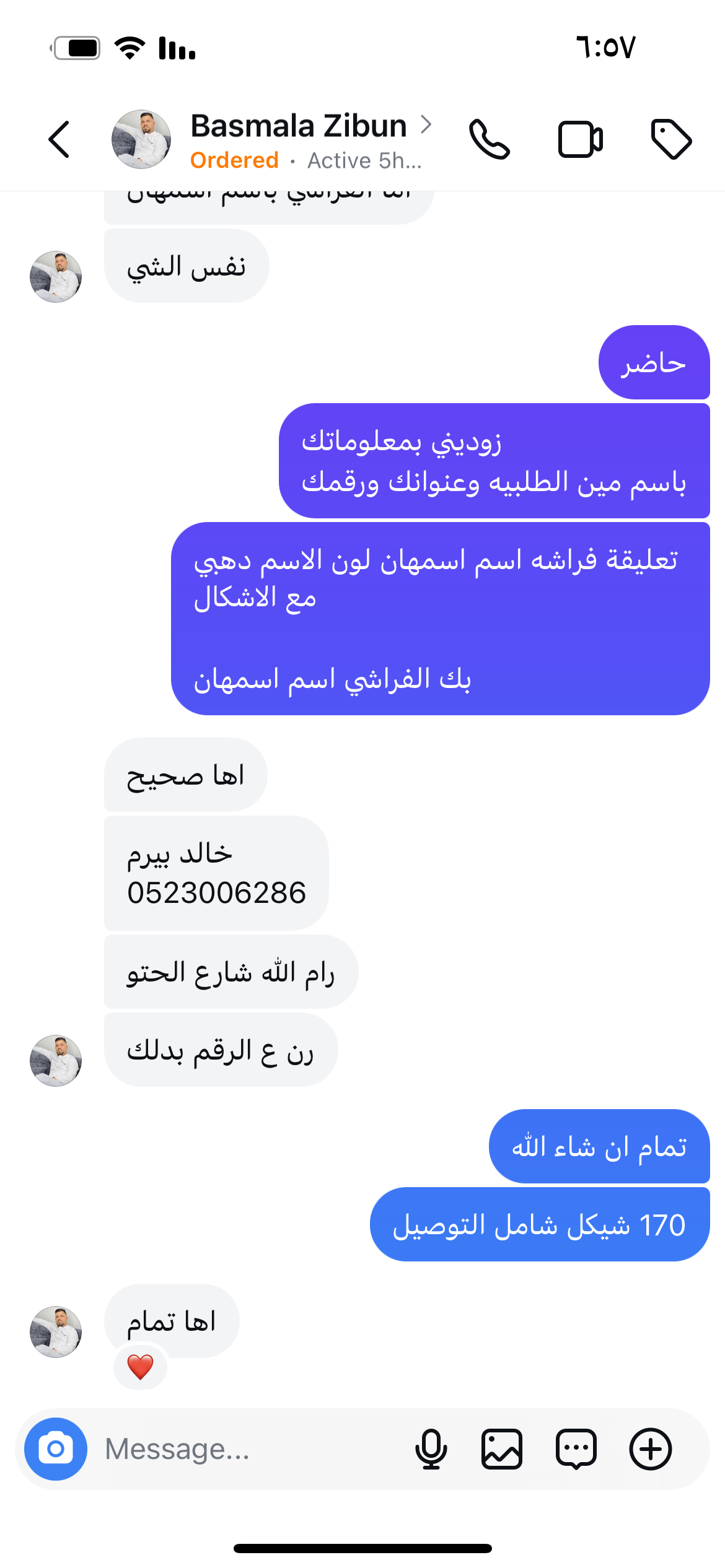Attach a photo from gallery
The height and width of the screenshot is (1568, 725).
tap(502, 1449)
